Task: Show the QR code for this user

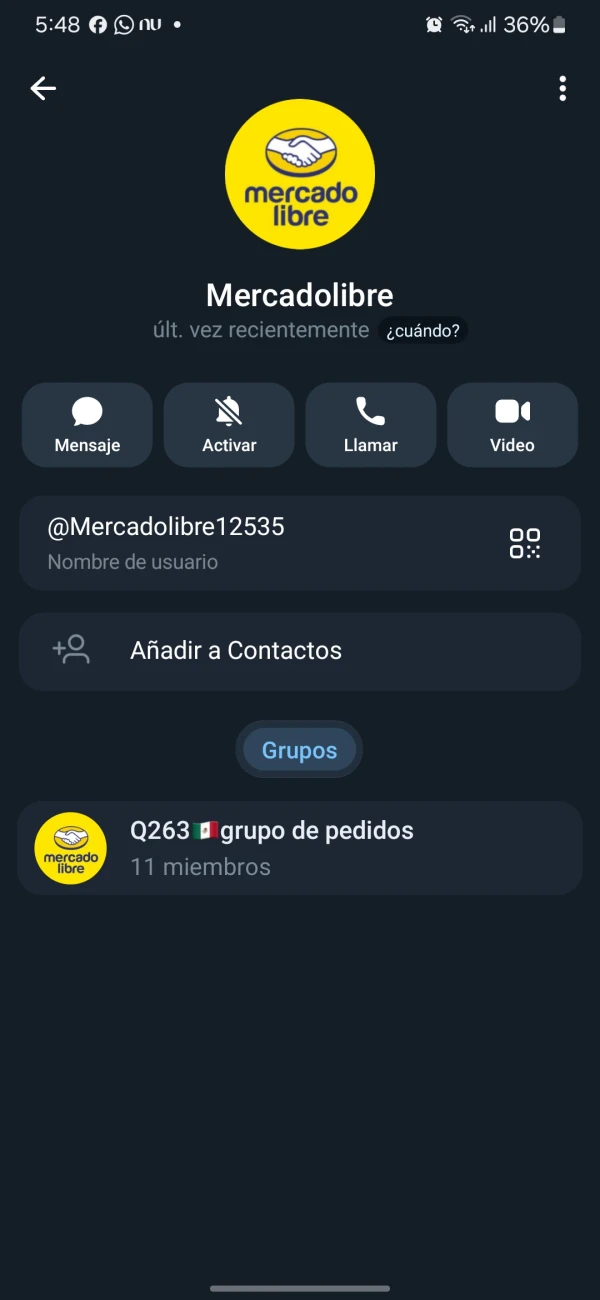Action: point(525,543)
